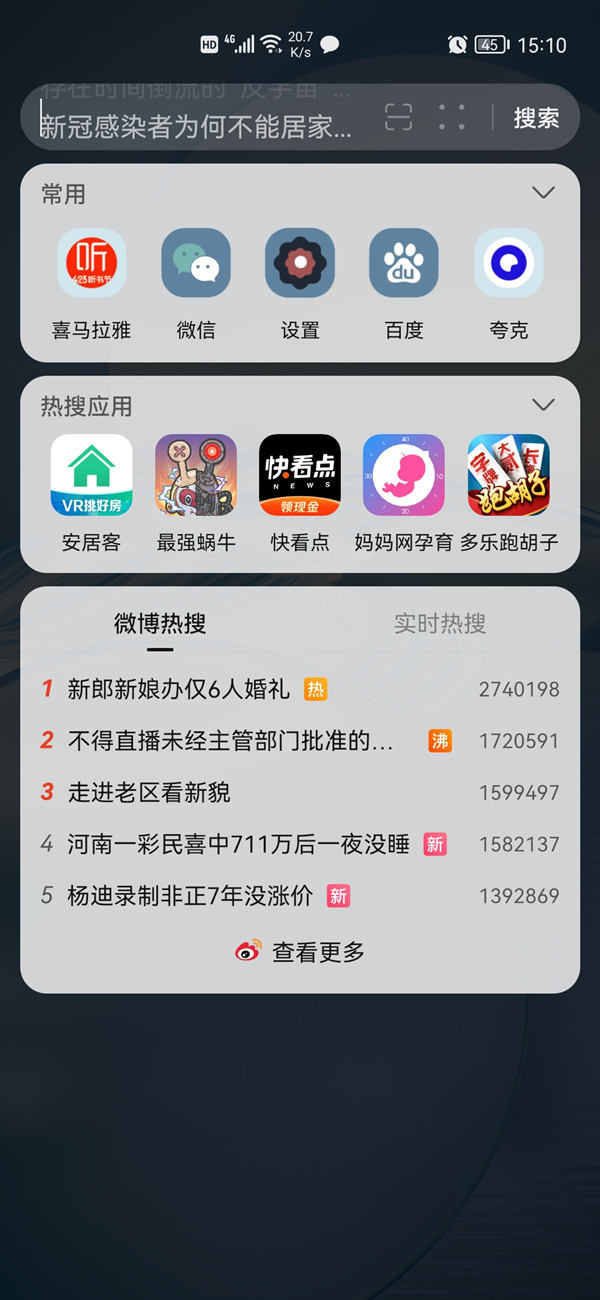Viewport: 600px width, 1300px height.
Task: Tap the 妈妈网孕育 app
Action: tap(404, 476)
